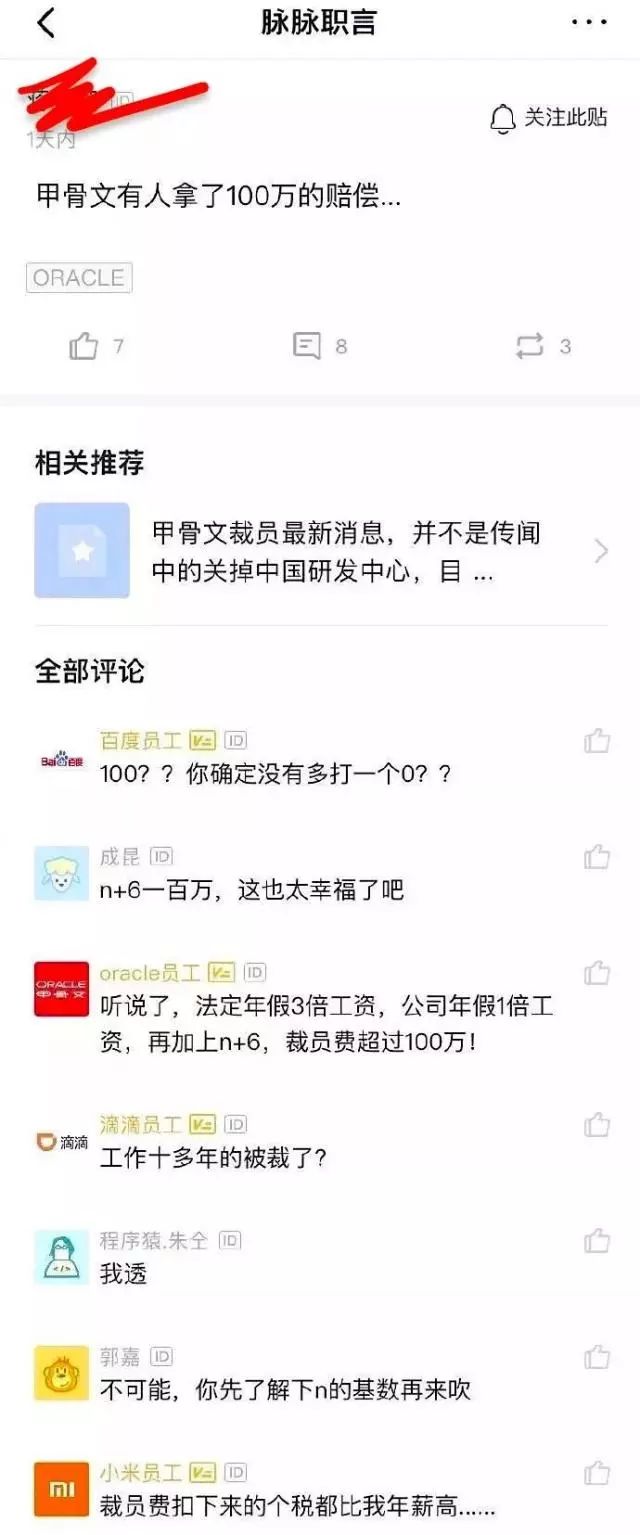Image resolution: width=640 pixels, height=1535 pixels.
Task: Like the post about 100万 compensation
Action: 85,346
